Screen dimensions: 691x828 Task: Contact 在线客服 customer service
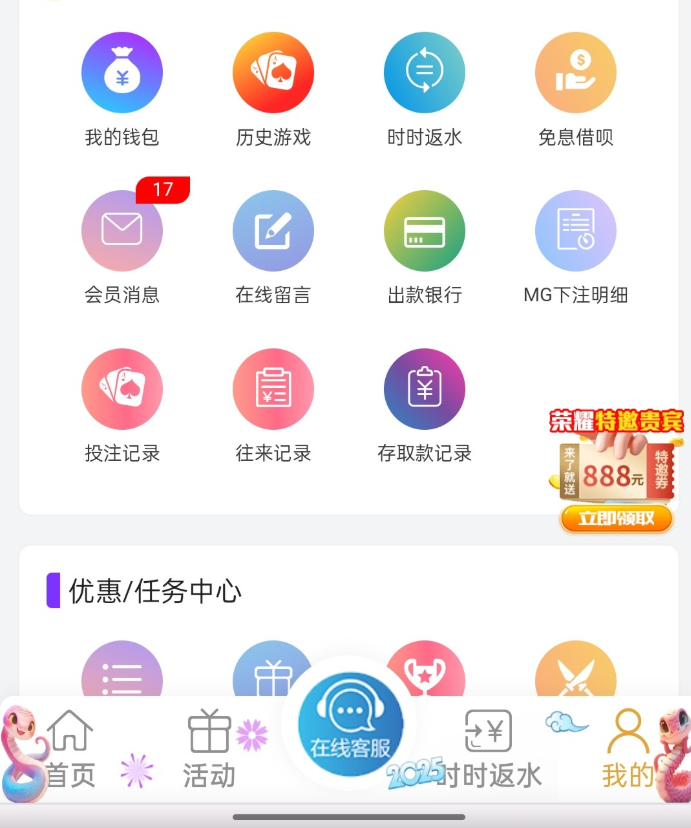click(x=350, y=725)
